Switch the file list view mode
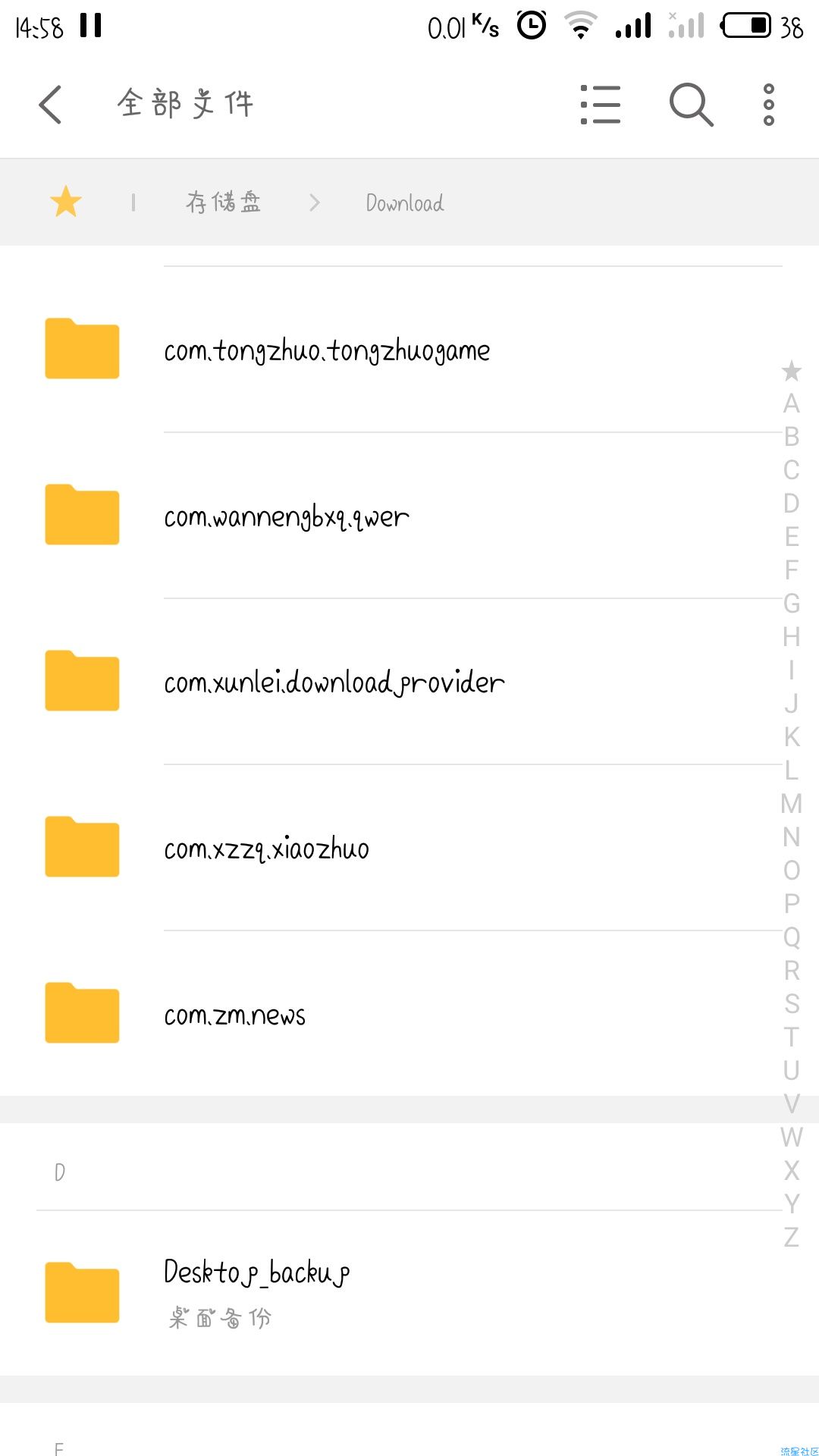Viewport: 819px width, 1456px height. 601,104
